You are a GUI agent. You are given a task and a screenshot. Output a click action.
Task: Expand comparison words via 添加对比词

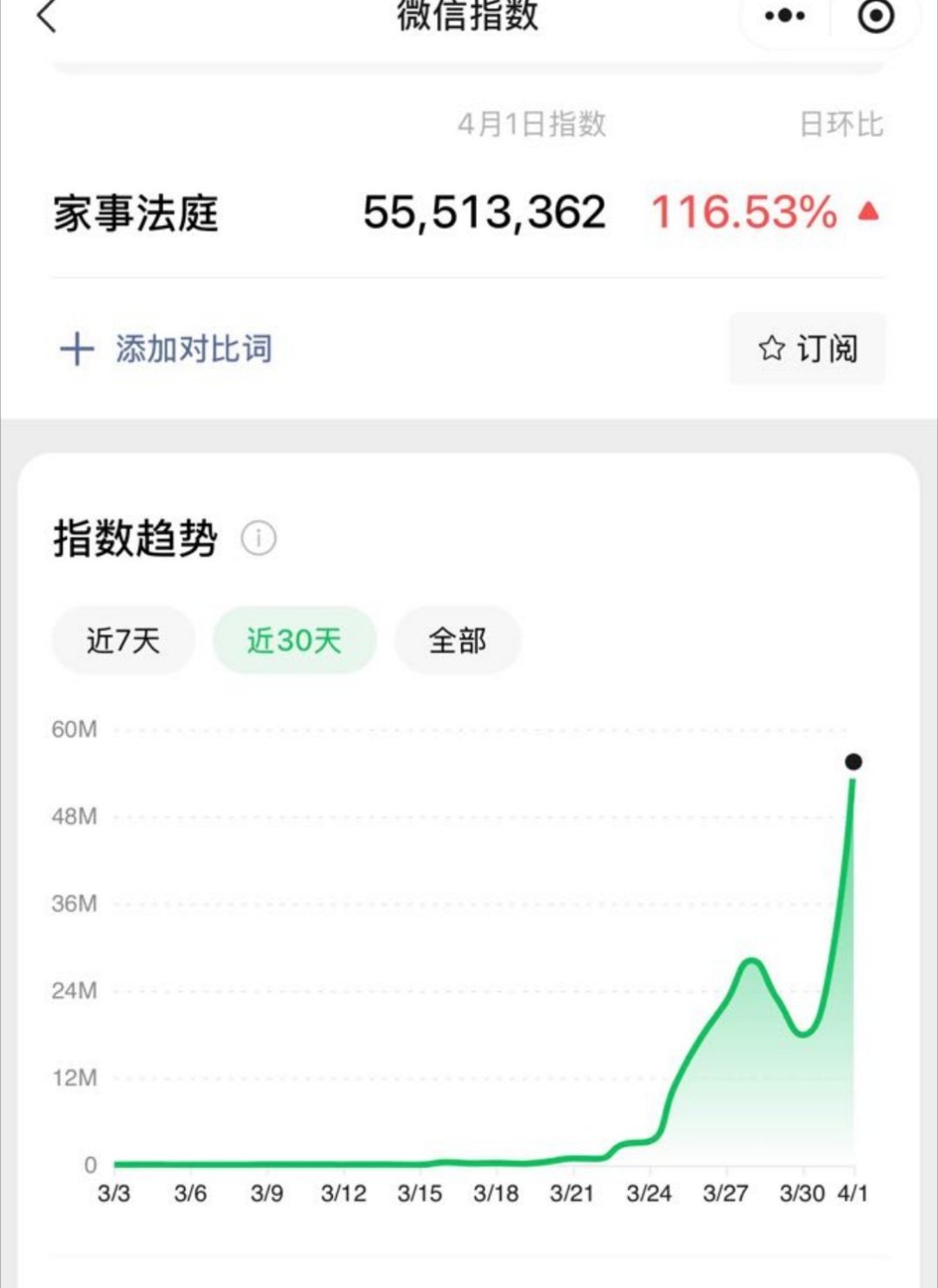tap(193, 348)
